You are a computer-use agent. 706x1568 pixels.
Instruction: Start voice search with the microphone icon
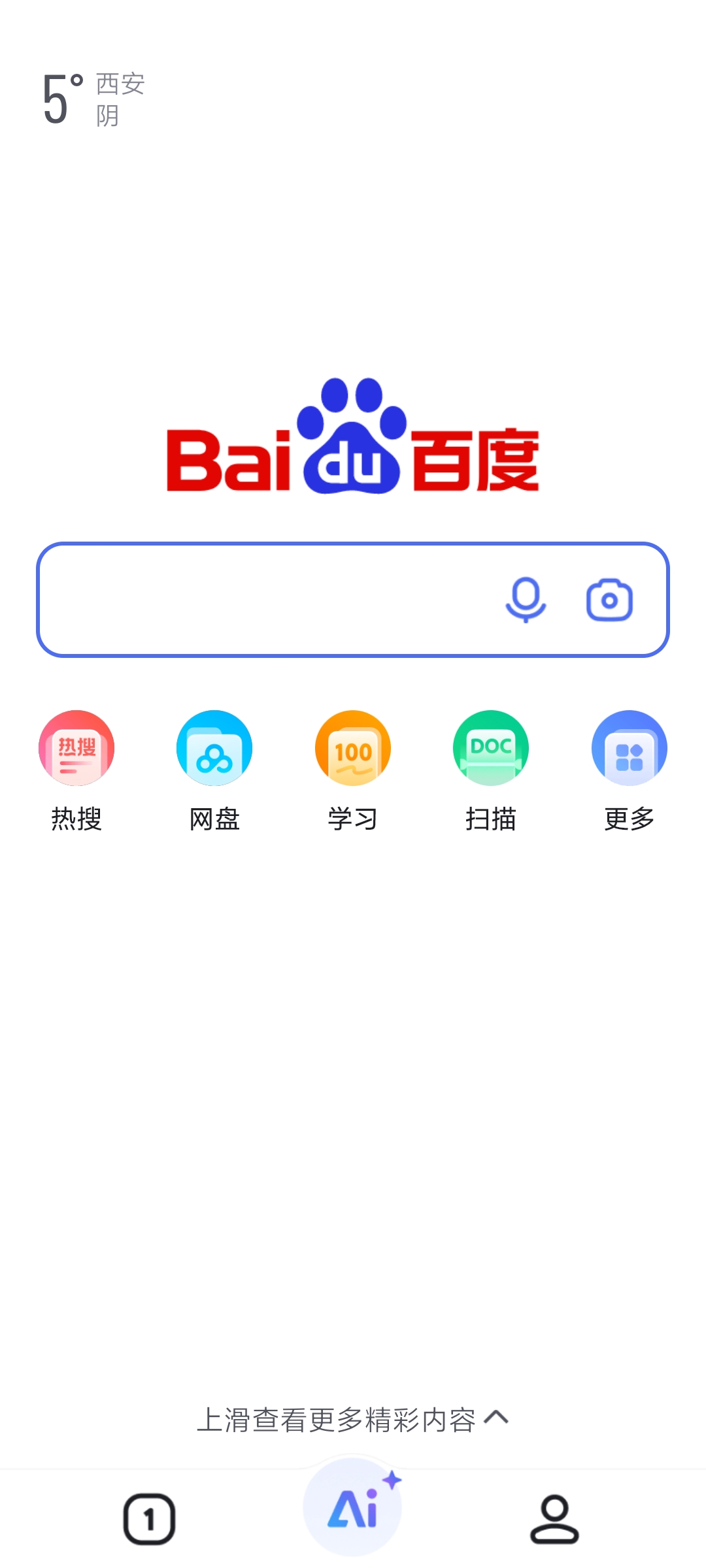tap(526, 600)
